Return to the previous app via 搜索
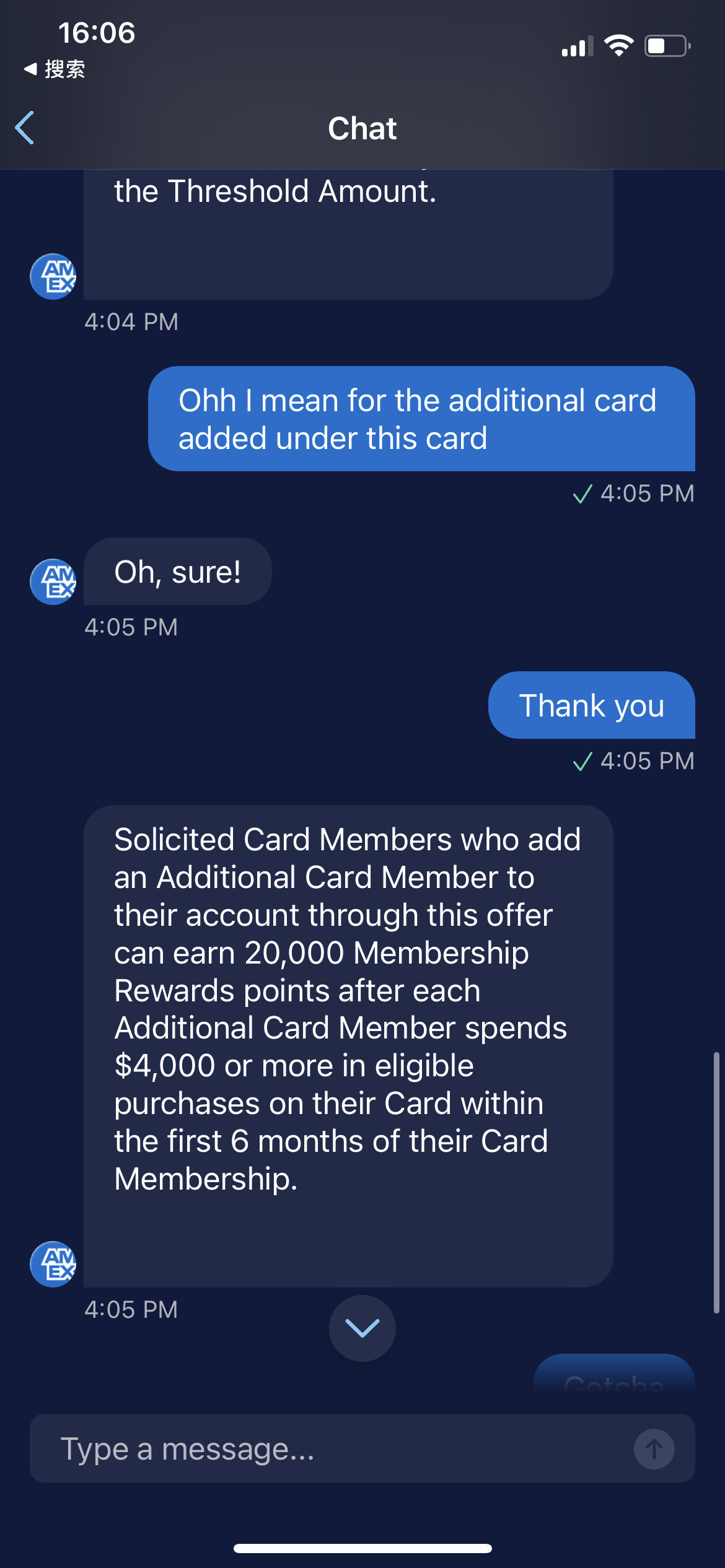This screenshot has width=725, height=1568. click(55, 69)
